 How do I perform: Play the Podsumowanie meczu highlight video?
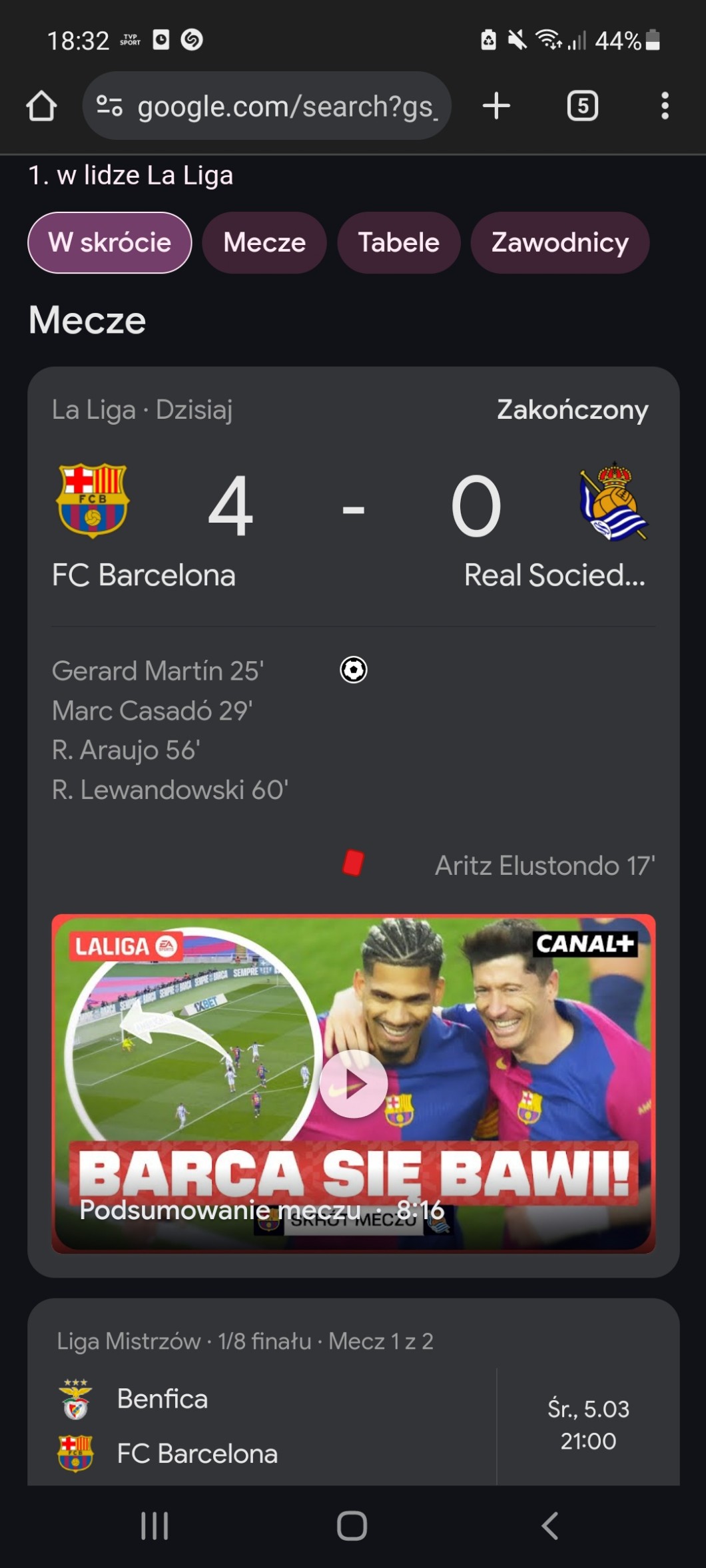(354, 1083)
